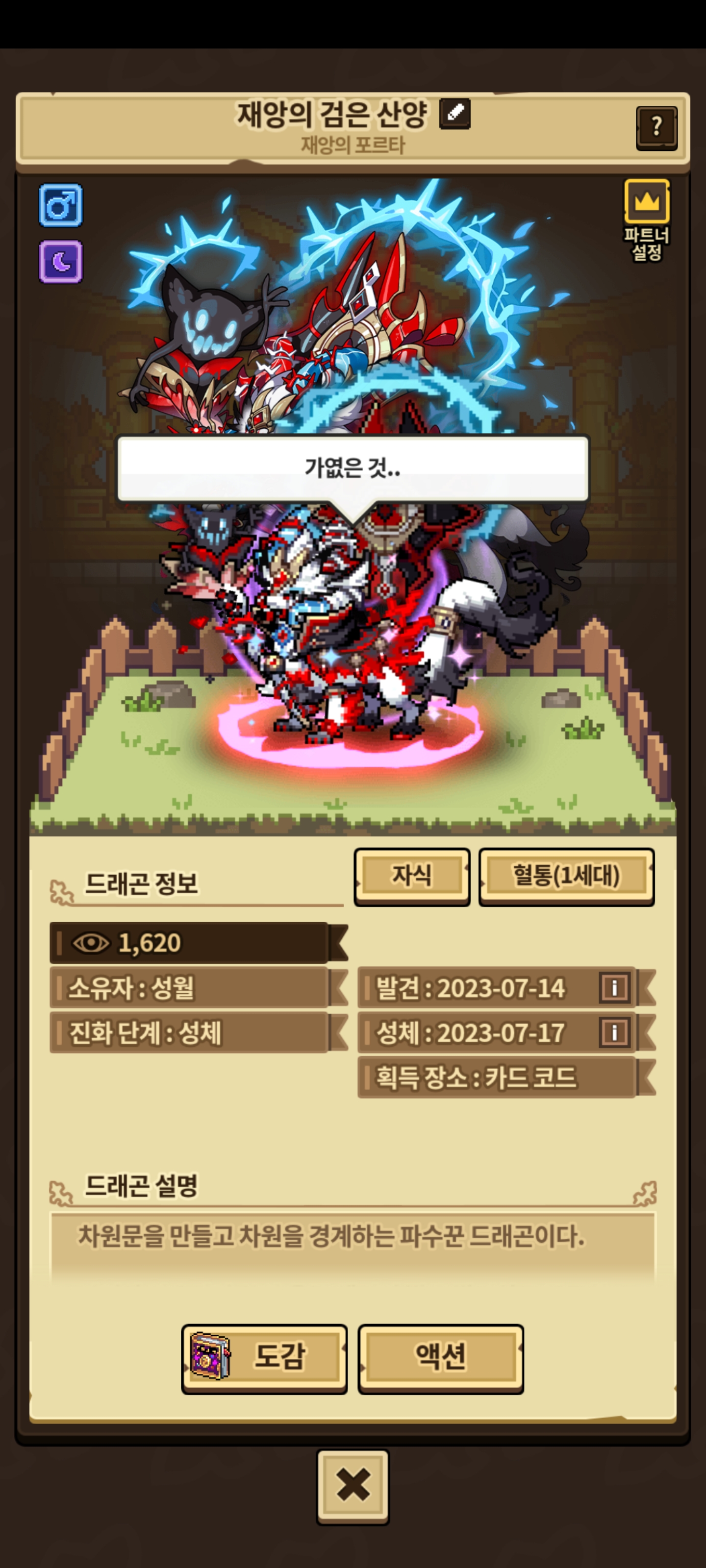This screenshot has width=706, height=1568.
Task: Open the 자식 (offspring) list
Action: [412, 876]
